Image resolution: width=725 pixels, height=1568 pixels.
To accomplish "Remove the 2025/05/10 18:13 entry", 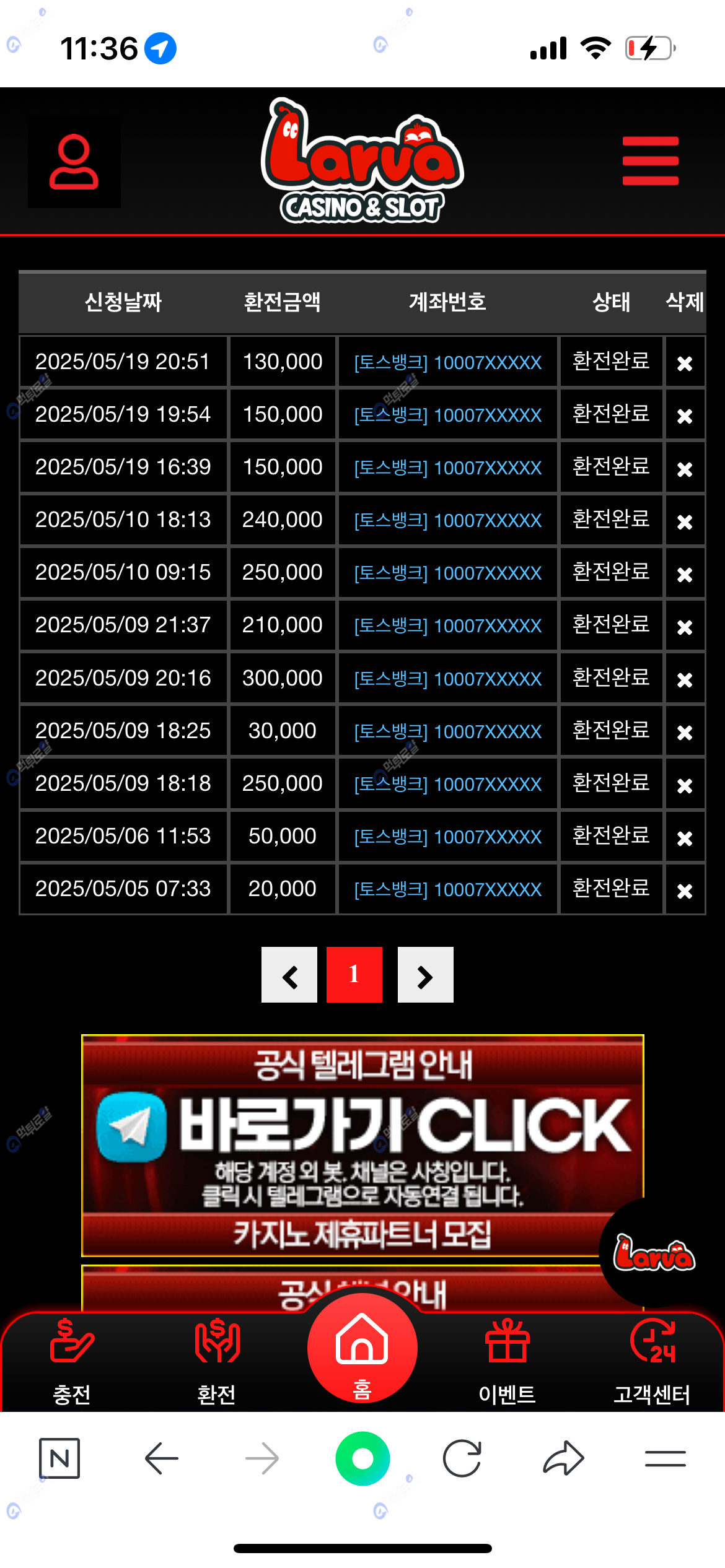I will coord(684,522).
